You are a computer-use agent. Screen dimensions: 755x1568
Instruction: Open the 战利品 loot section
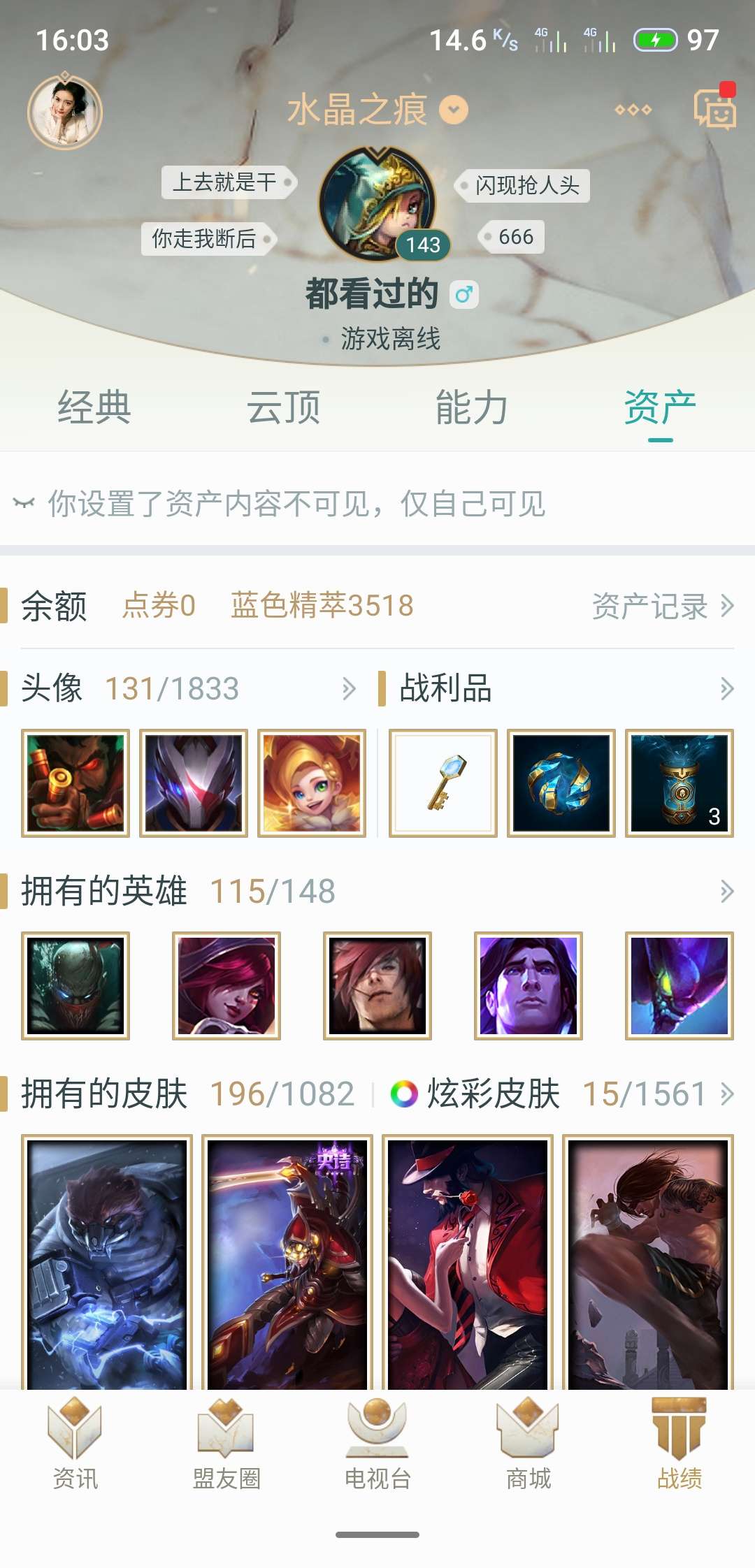point(726,689)
